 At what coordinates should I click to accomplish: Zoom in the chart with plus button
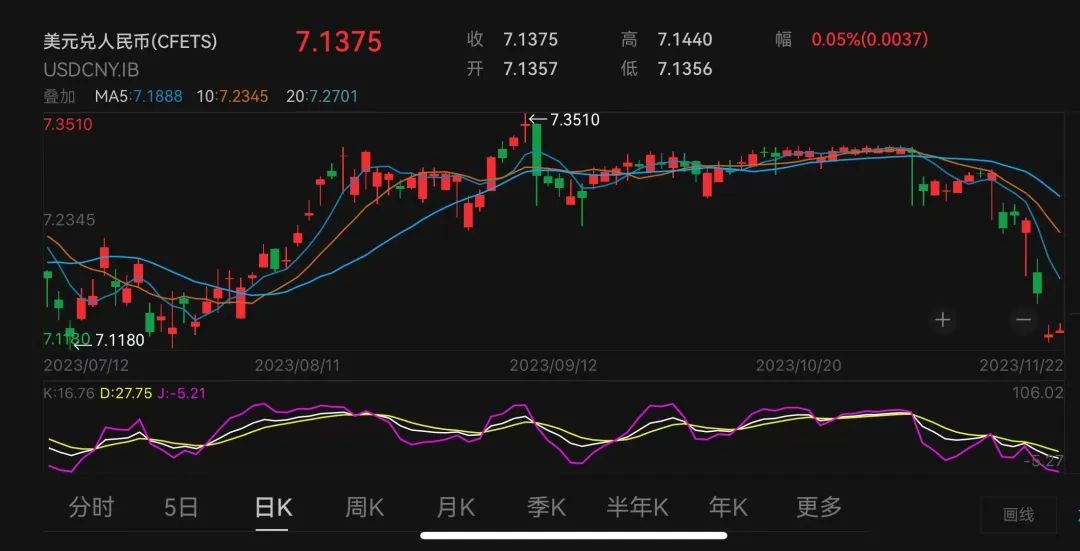pyautogui.click(x=942, y=320)
